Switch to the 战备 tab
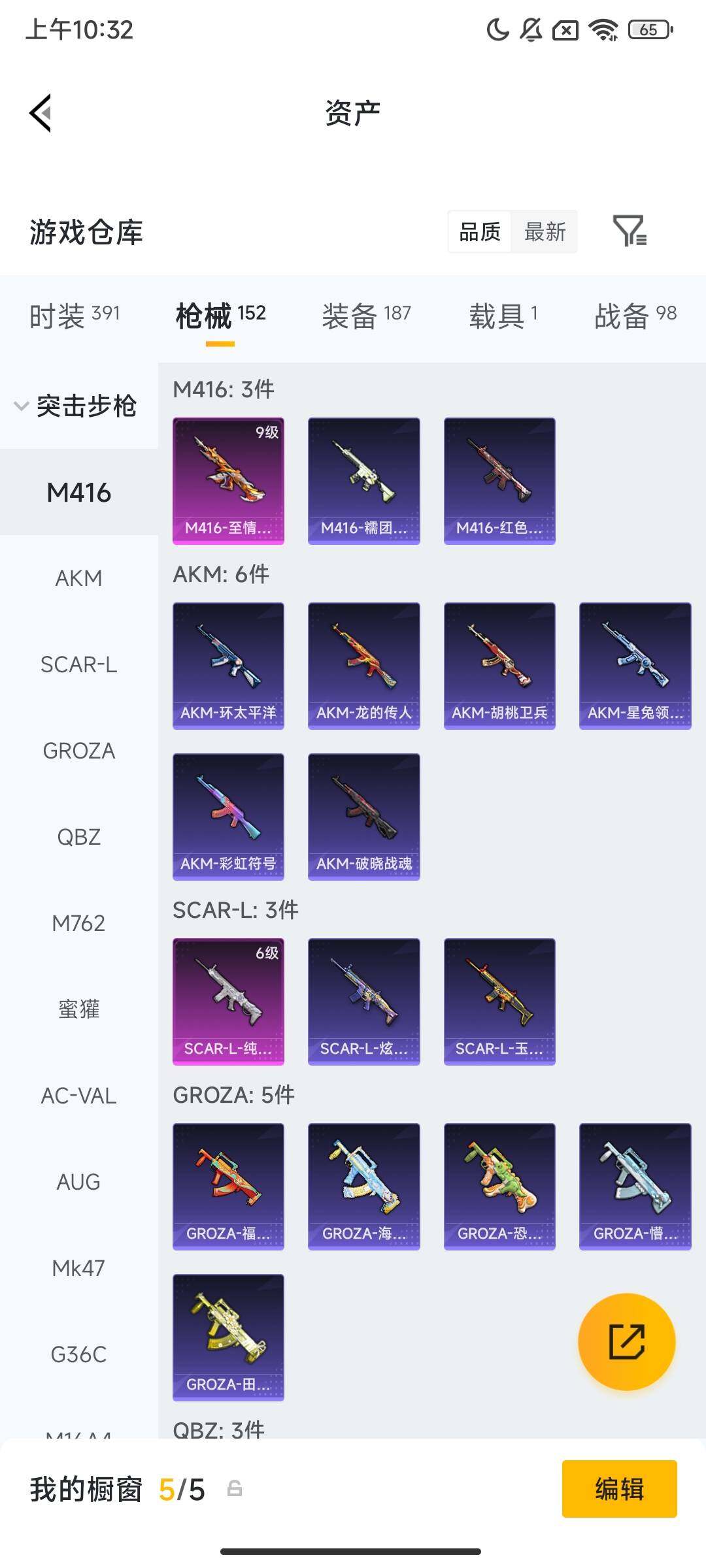The image size is (706, 1568). pyautogui.click(x=635, y=315)
